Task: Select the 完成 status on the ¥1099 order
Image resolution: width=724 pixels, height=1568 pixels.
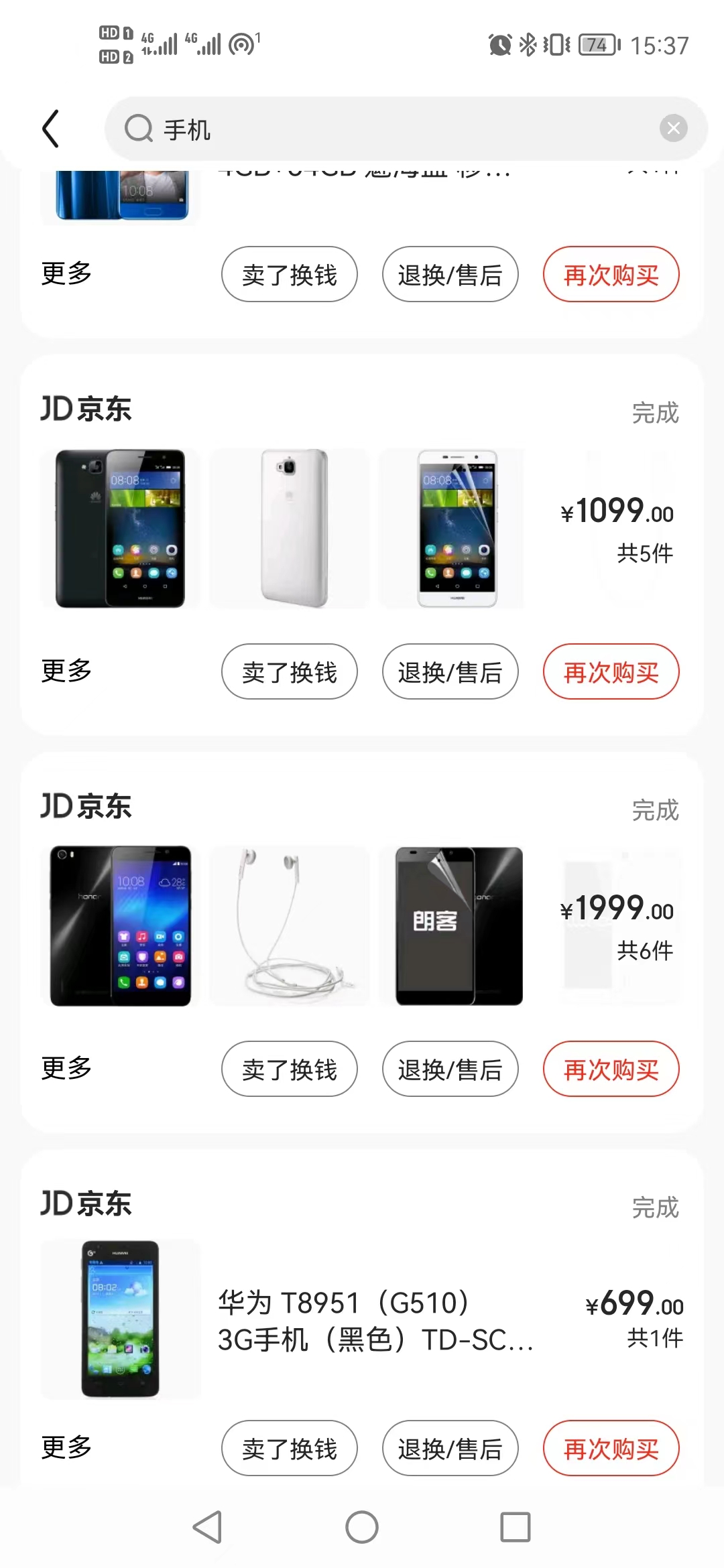Action: click(x=656, y=413)
